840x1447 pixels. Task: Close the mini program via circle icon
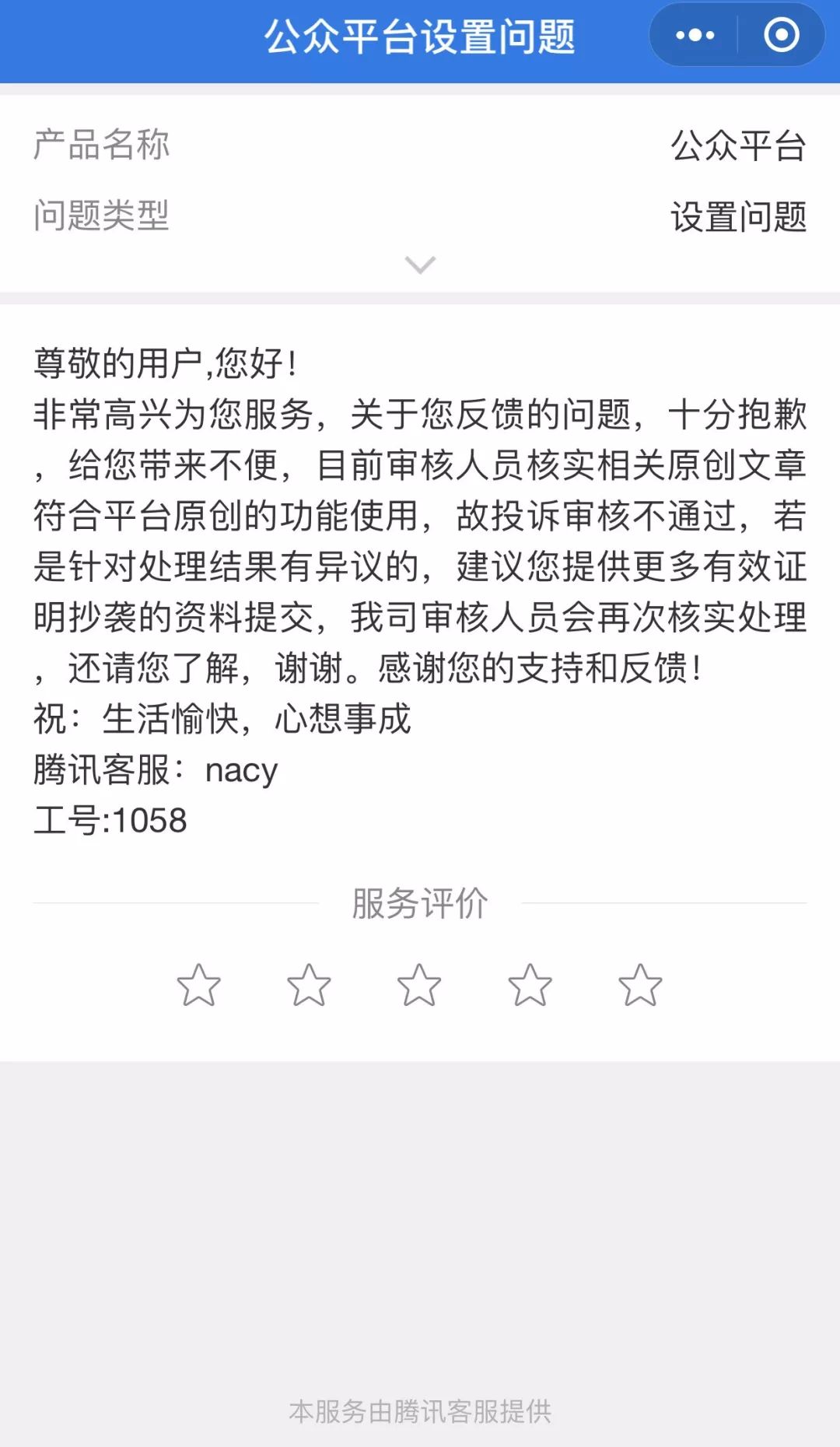(x=781, y=35)
